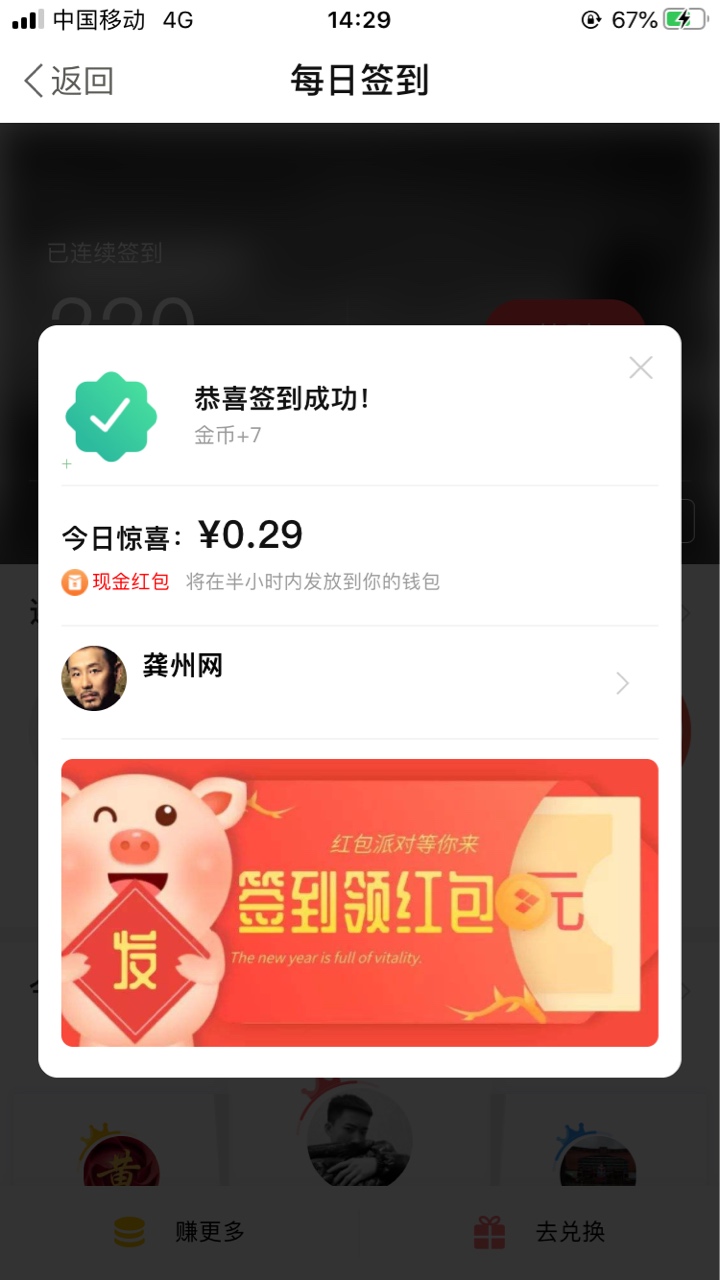Tap 赚更多 to earn more coins
The image size is (720, 1280).
pos(180,1232)
